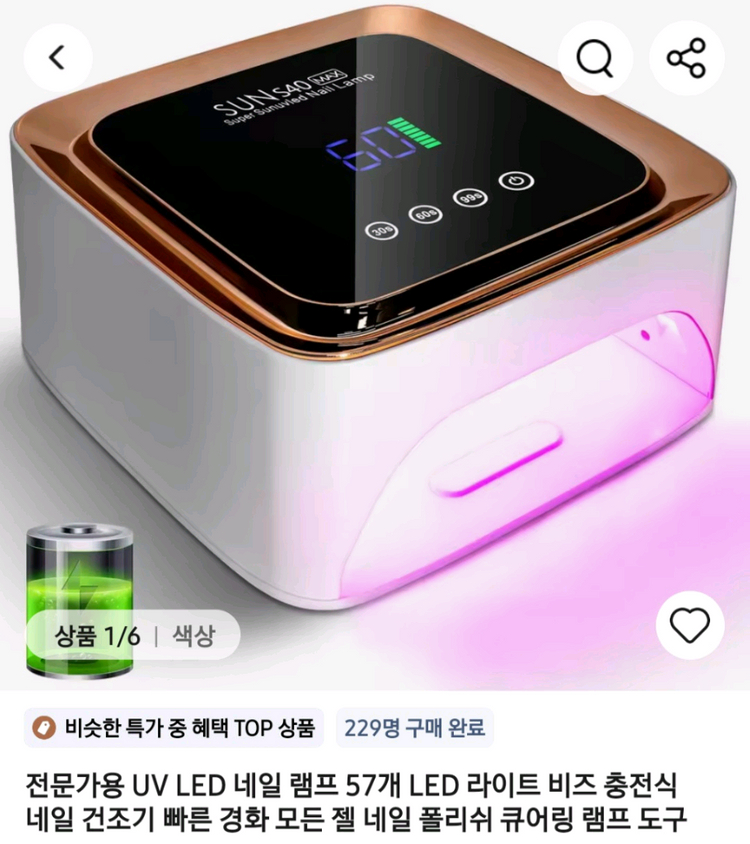Add product to wishlist with heart icon
Viewport: 750px width, 844px height.
click(689, 626)
